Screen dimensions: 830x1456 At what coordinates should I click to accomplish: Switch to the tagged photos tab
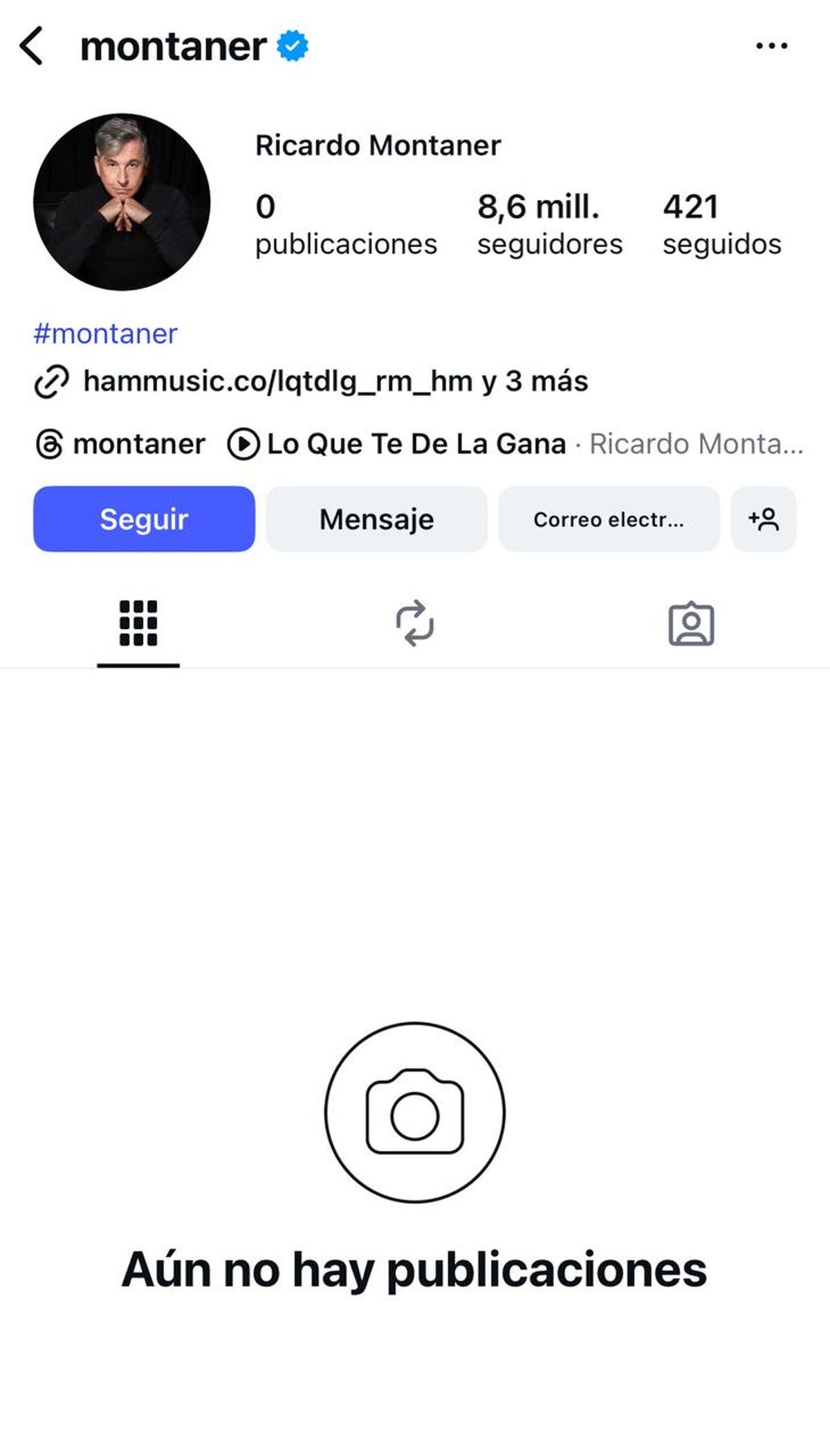[x=691, y=624]
